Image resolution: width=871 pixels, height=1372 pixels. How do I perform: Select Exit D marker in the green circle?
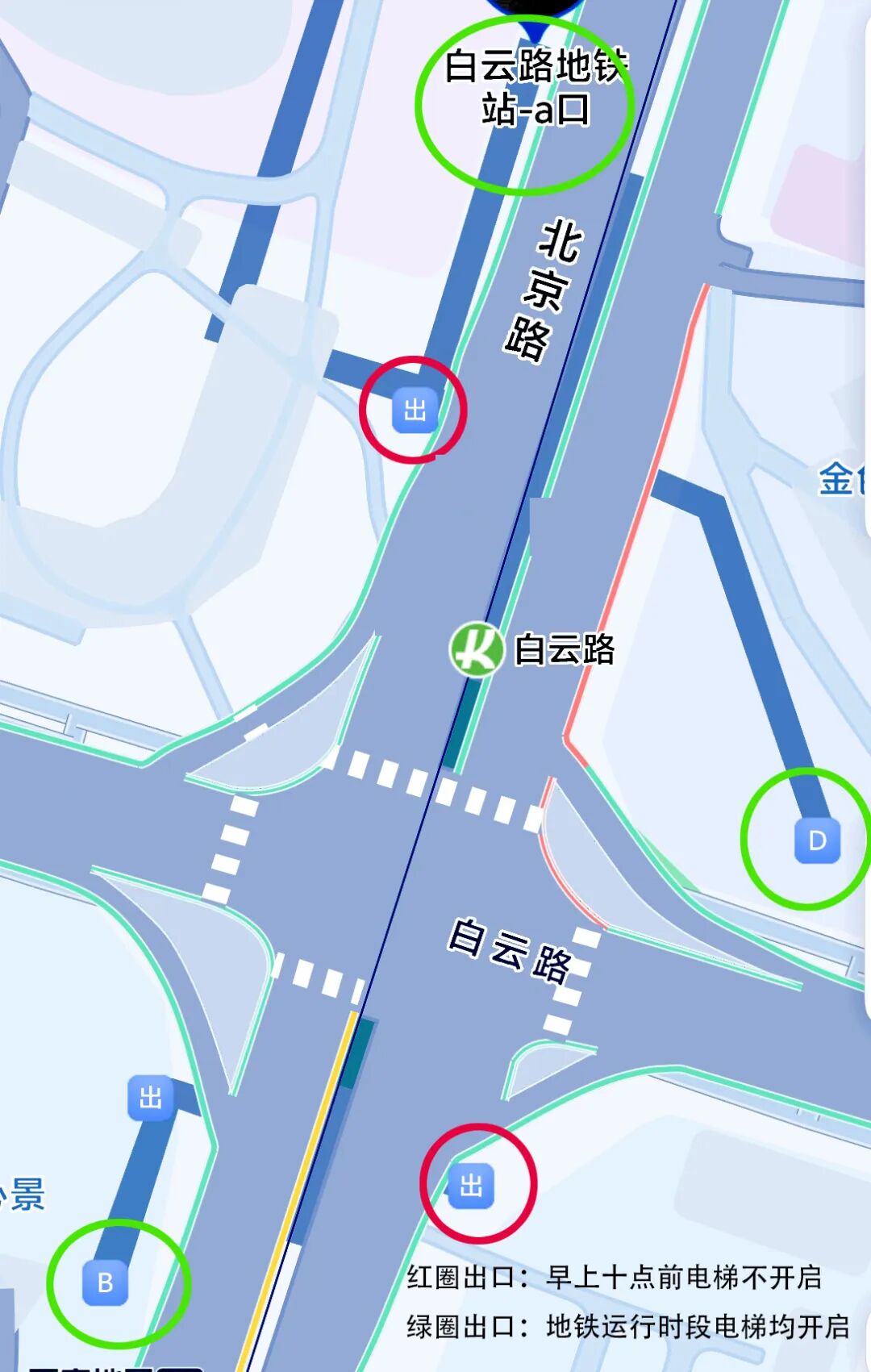tap(816, 842)
